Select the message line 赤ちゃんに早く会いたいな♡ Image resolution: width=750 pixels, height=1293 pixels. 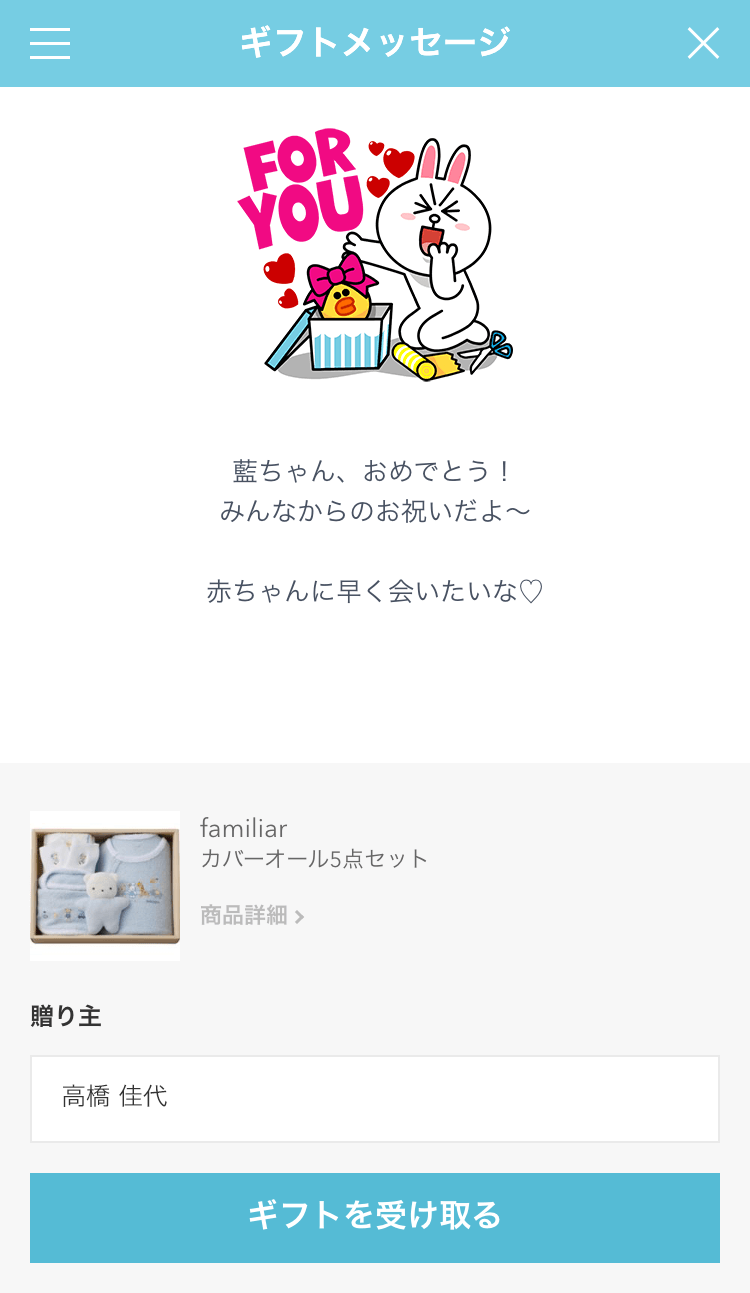click(375, 591)
